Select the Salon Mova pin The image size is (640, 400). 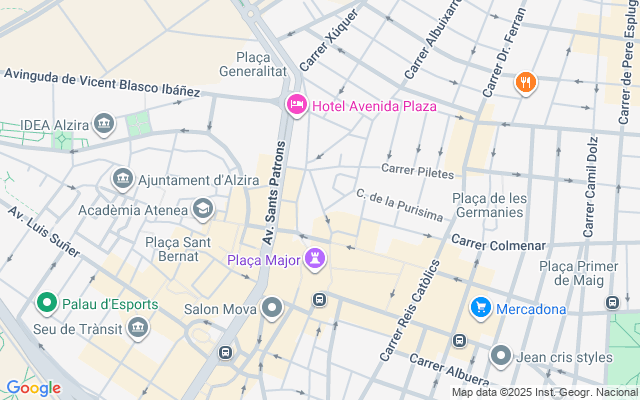coord(271,308)
